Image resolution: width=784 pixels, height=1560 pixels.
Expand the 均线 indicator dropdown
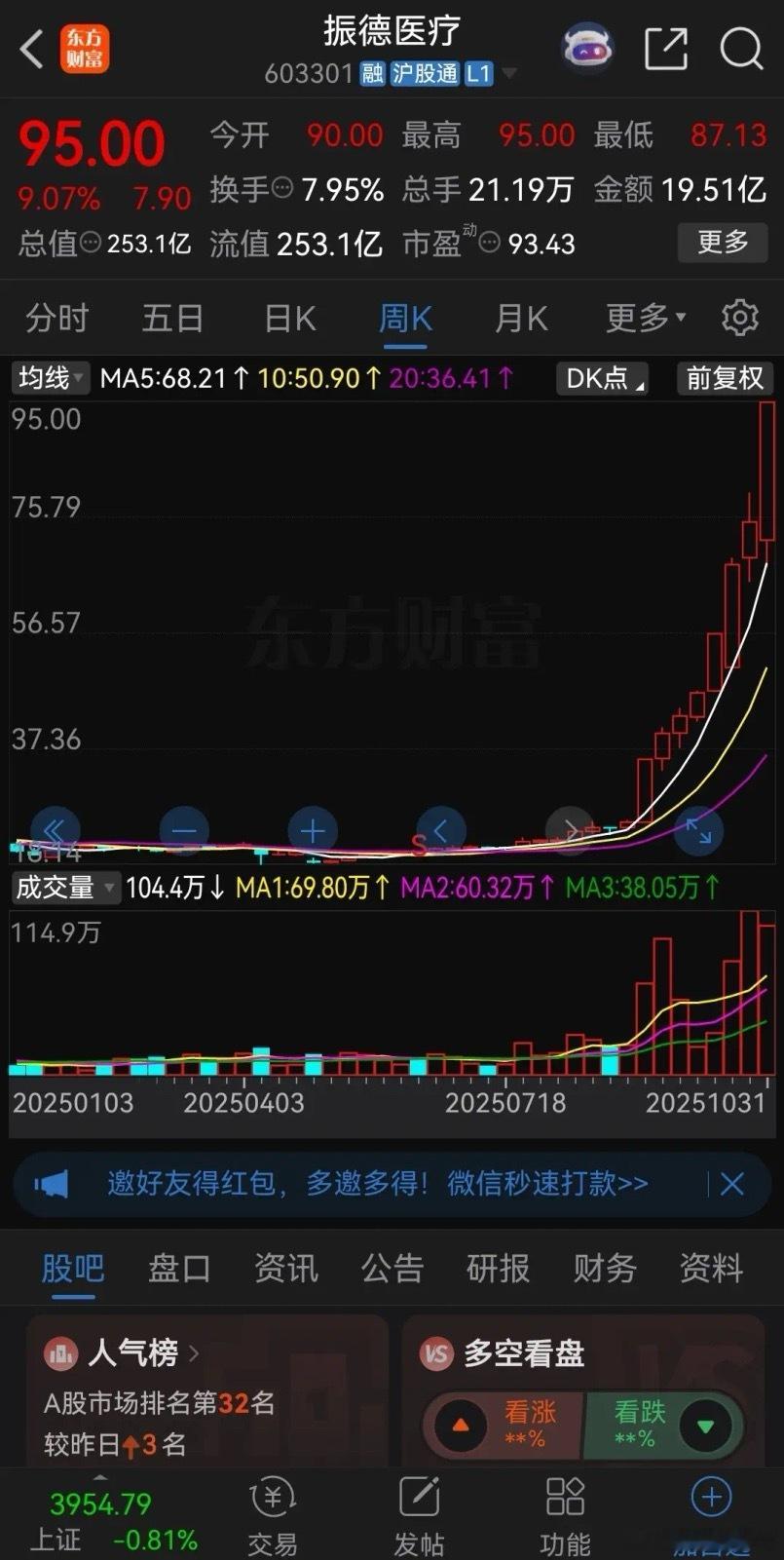click(51, 378)
